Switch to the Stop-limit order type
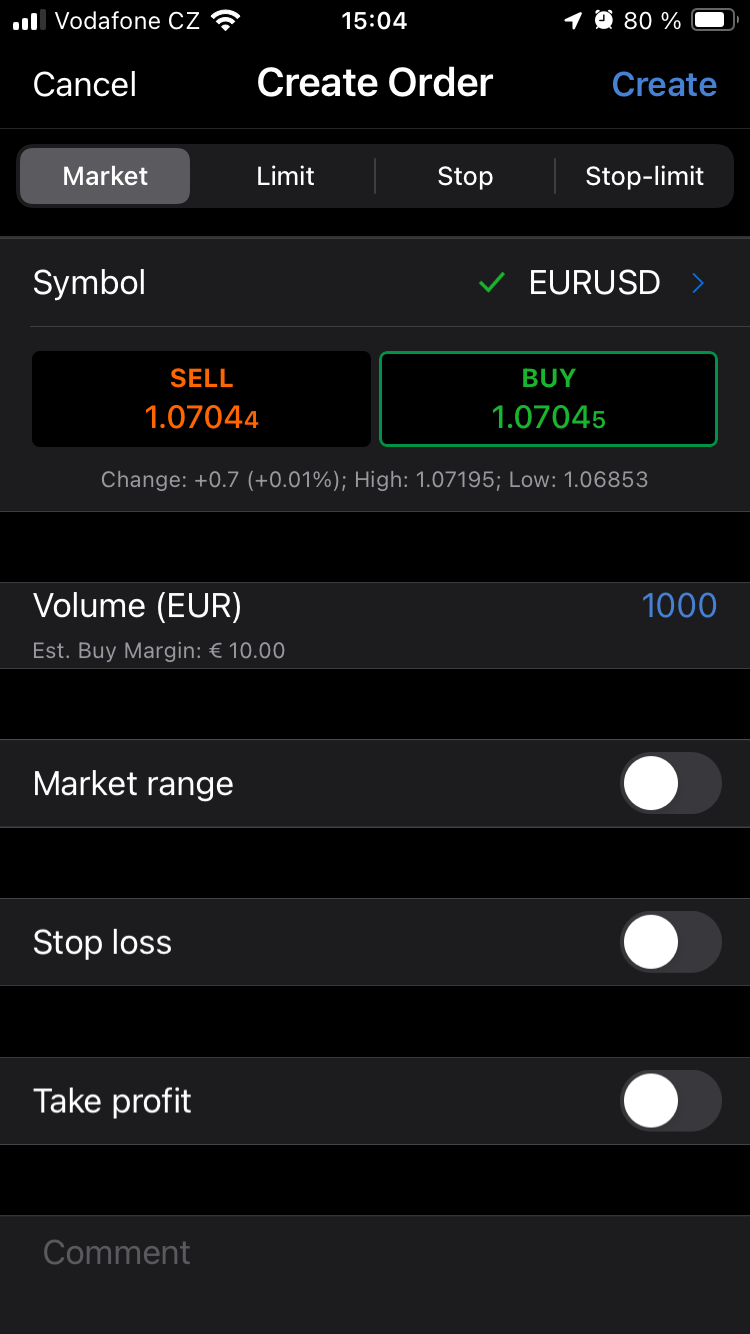Screen dimensions: 750x1334 click(x=644, y=176)
